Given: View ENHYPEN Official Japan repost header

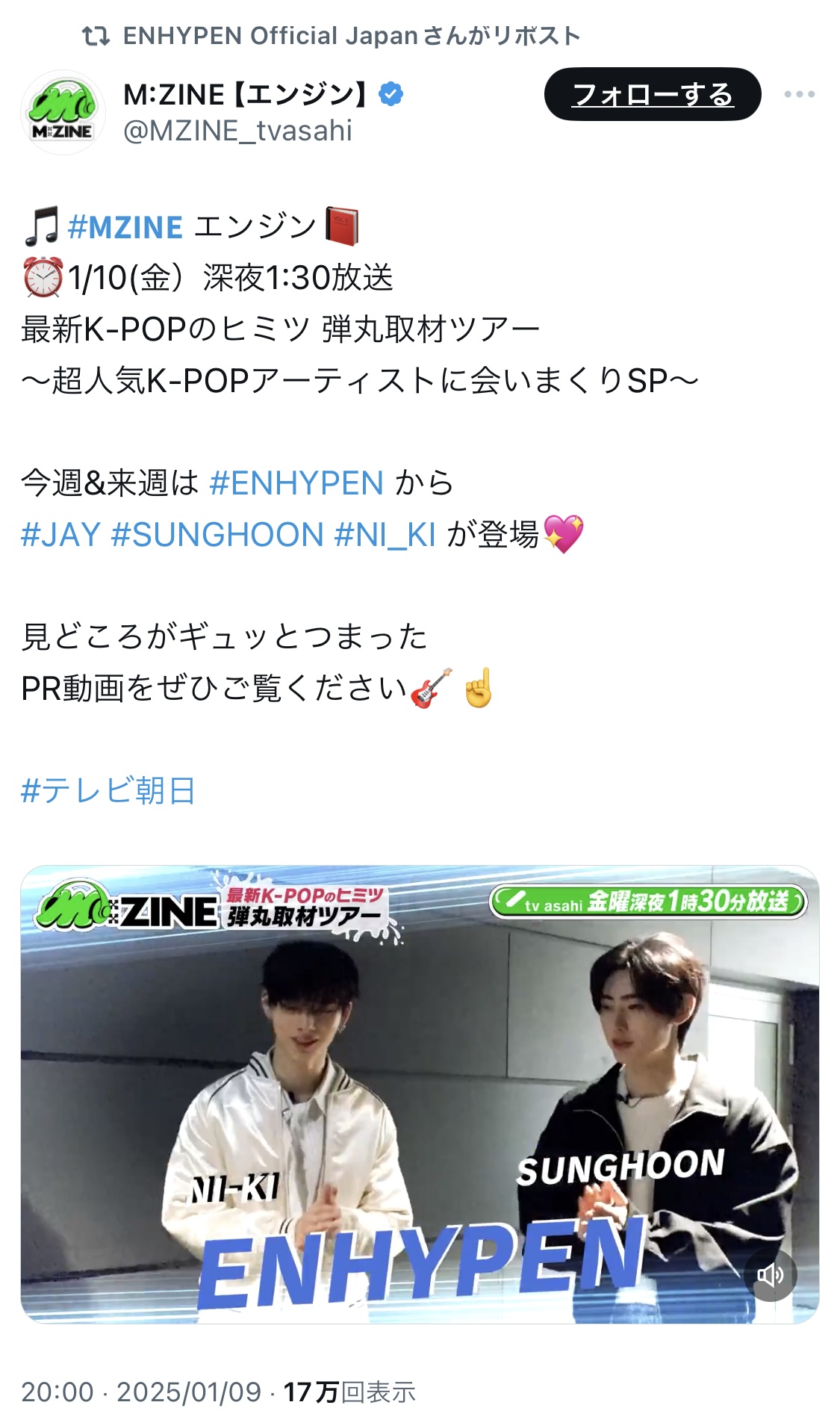Looking at the screenshot, I should (351, 35).
